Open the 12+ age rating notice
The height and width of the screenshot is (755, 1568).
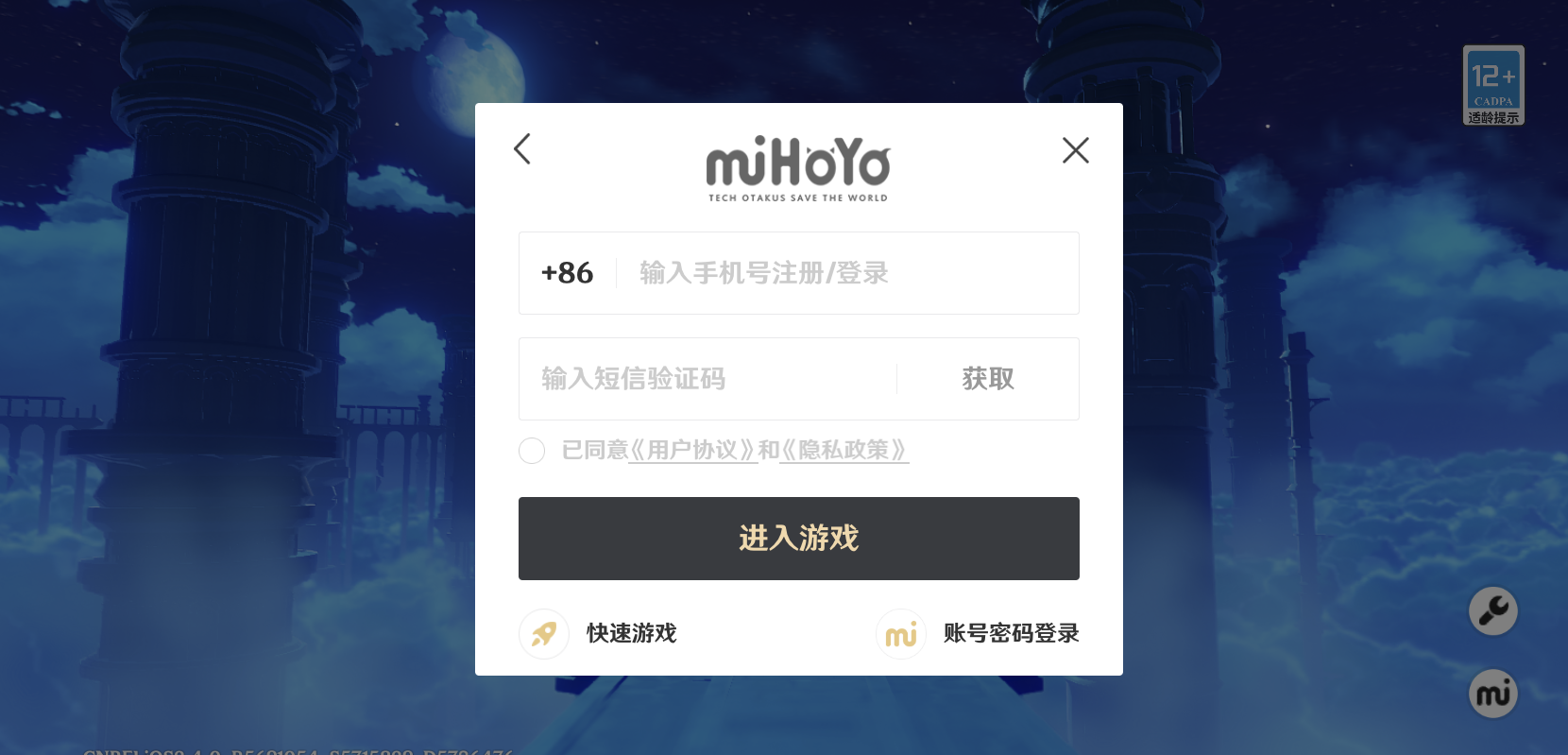coord(1493,85)
